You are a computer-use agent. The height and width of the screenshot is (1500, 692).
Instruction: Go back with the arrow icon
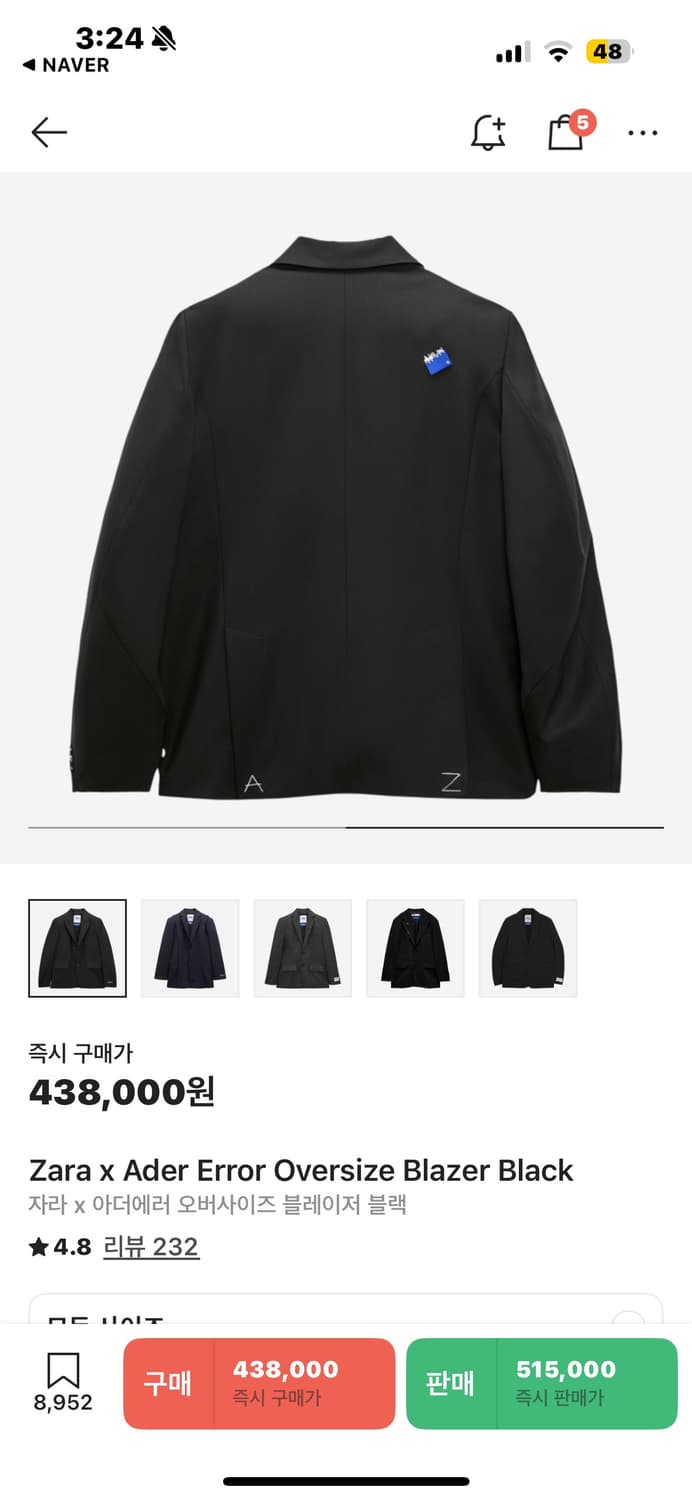coord(48,132)
